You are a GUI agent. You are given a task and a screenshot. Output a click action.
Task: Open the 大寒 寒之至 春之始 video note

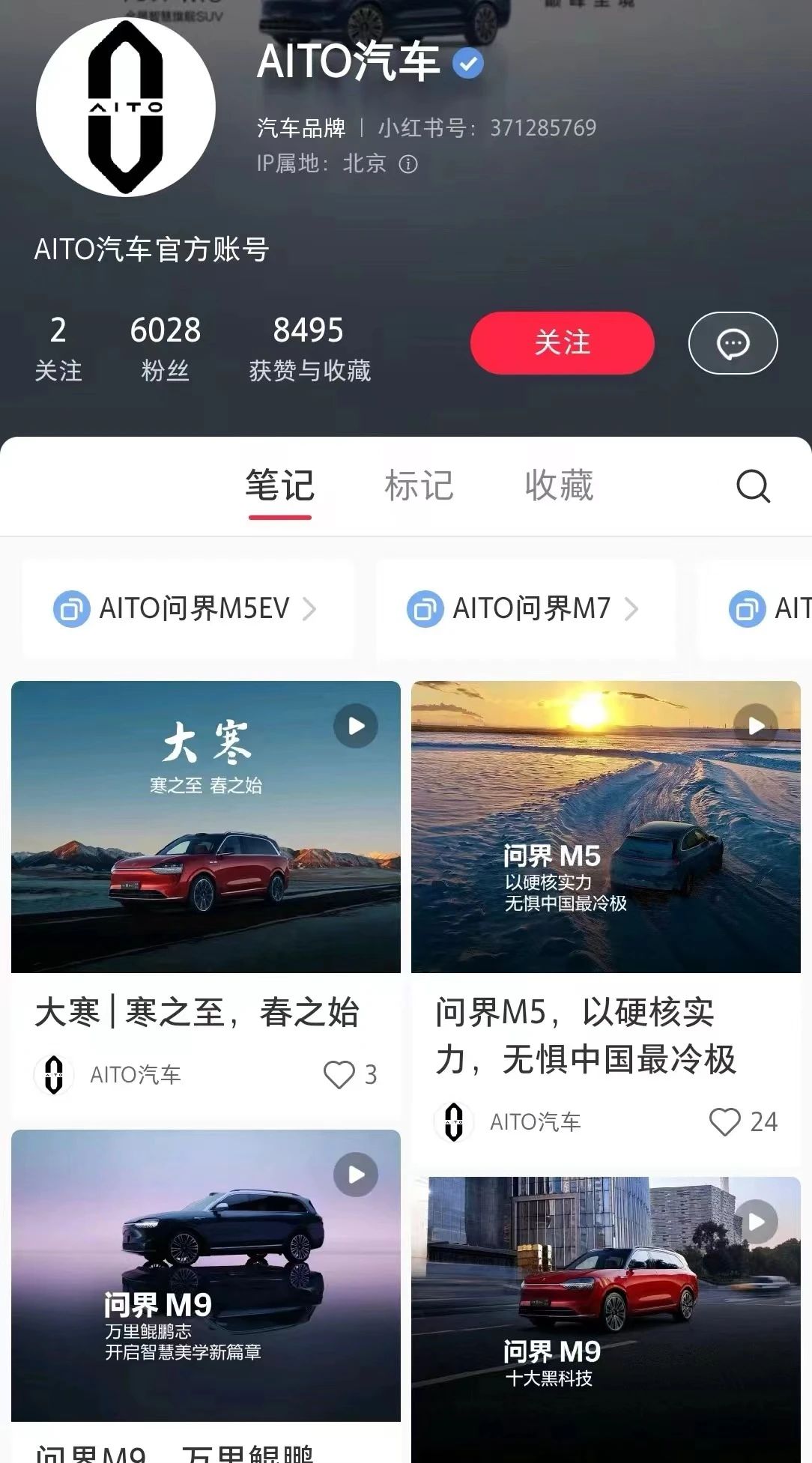tap(206, 826)
